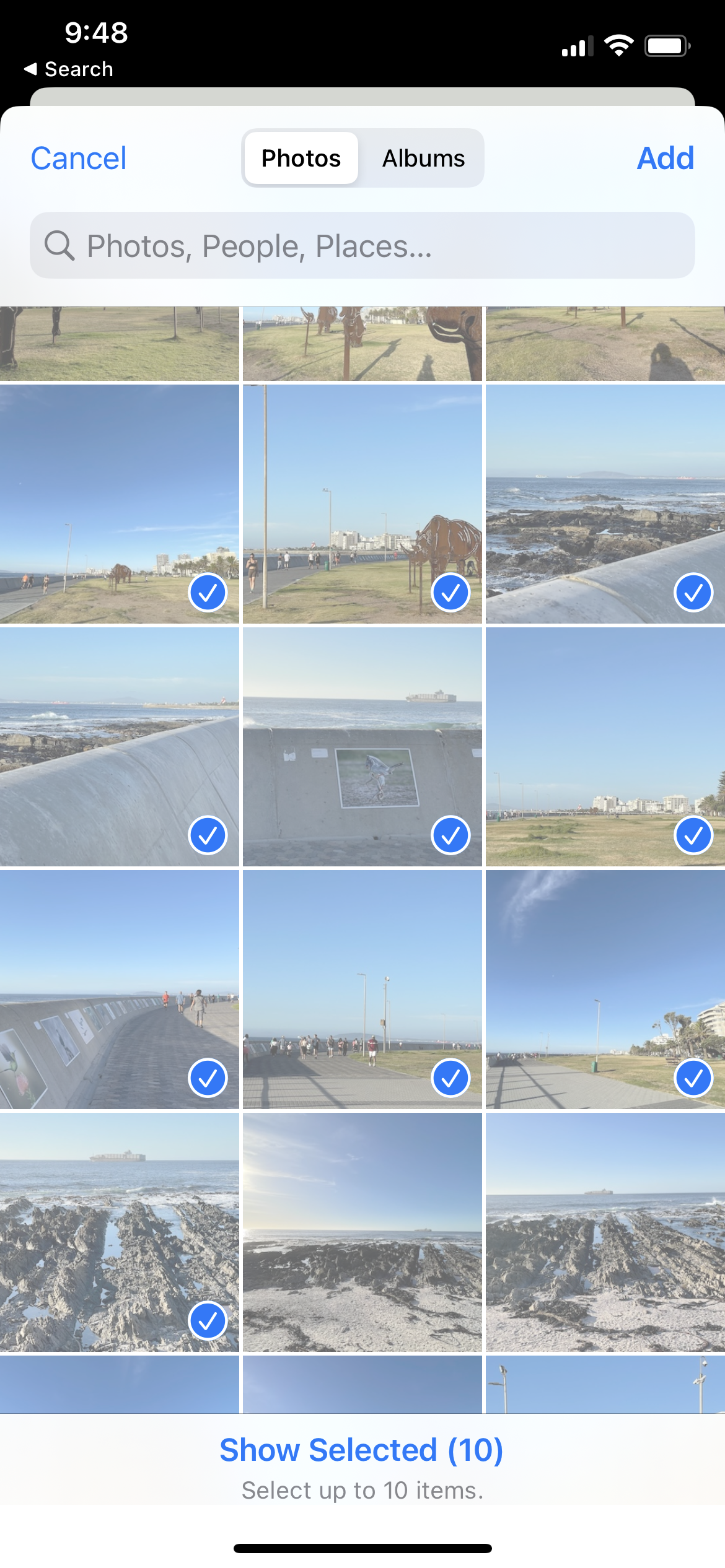Tap the sandy beach with rocks photo

pos(362,1232)
